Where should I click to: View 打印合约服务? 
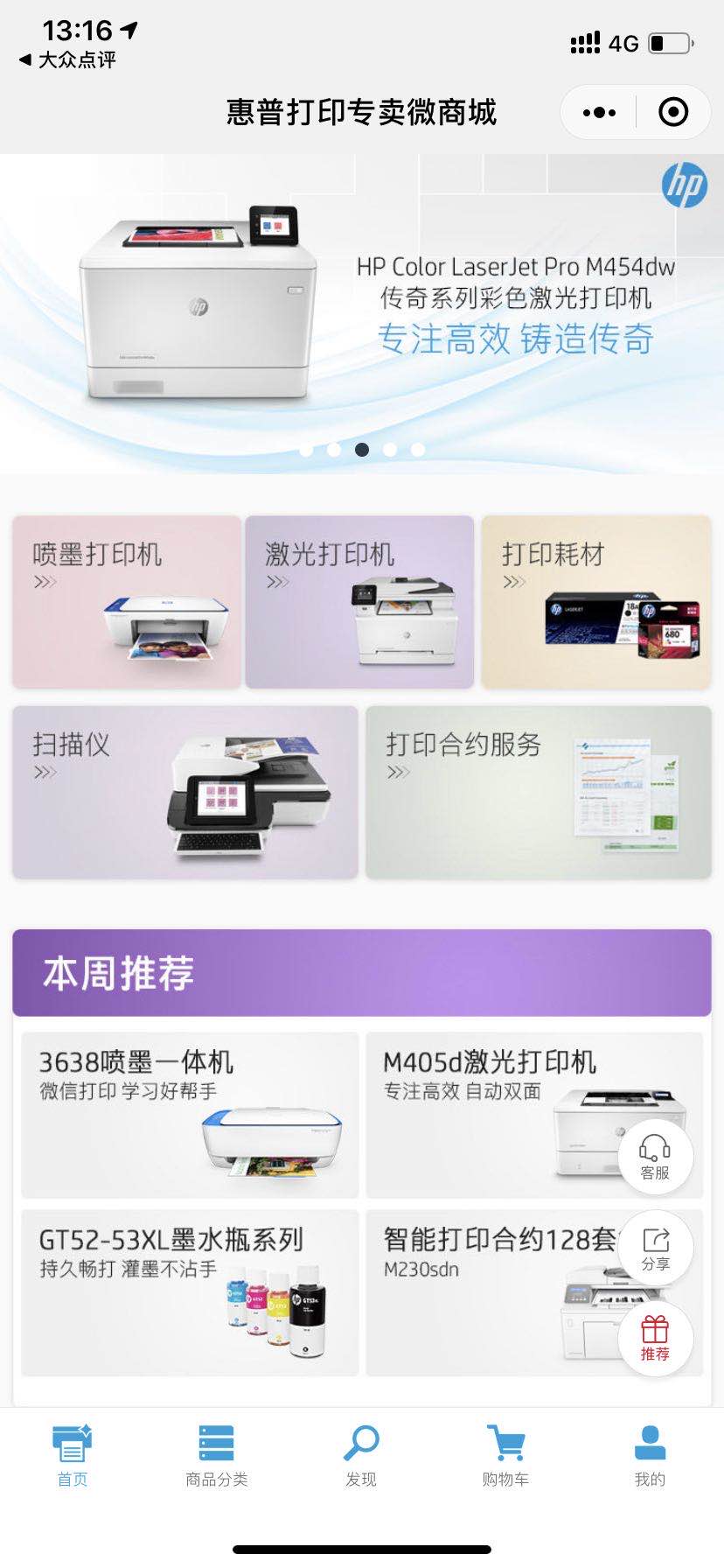538,792
